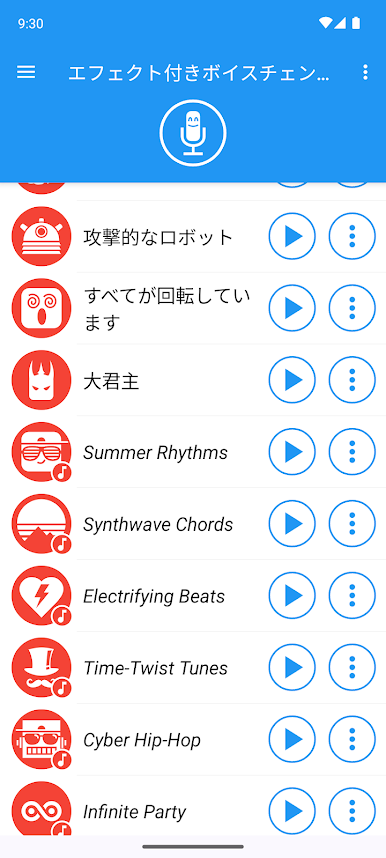Image resolution: width=386 pixels, height=858 pixels.
Task: Open more options for Cyber Hip-Hop
Action: click(352, 739)
